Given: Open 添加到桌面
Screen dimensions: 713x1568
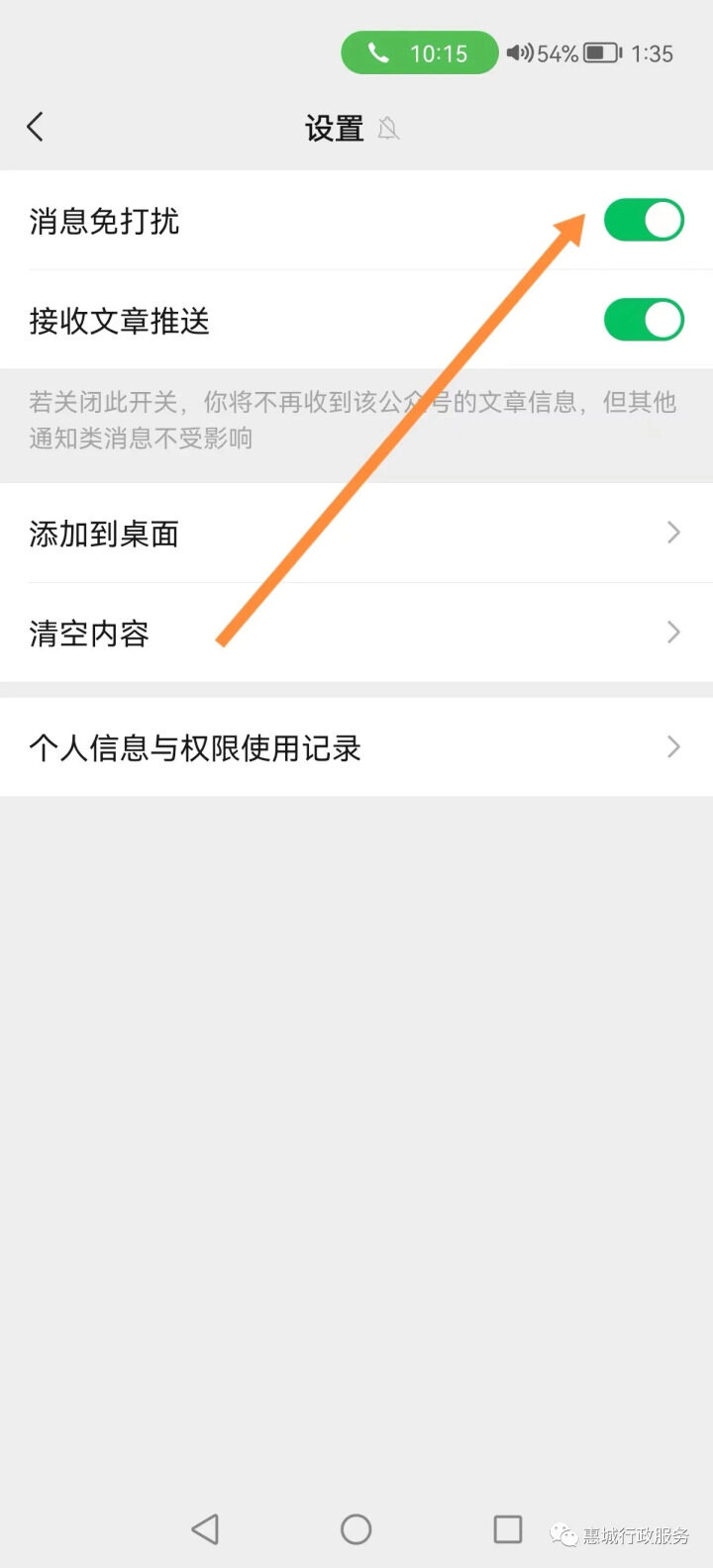Looking at the screenshot, I should coord(356,534).
